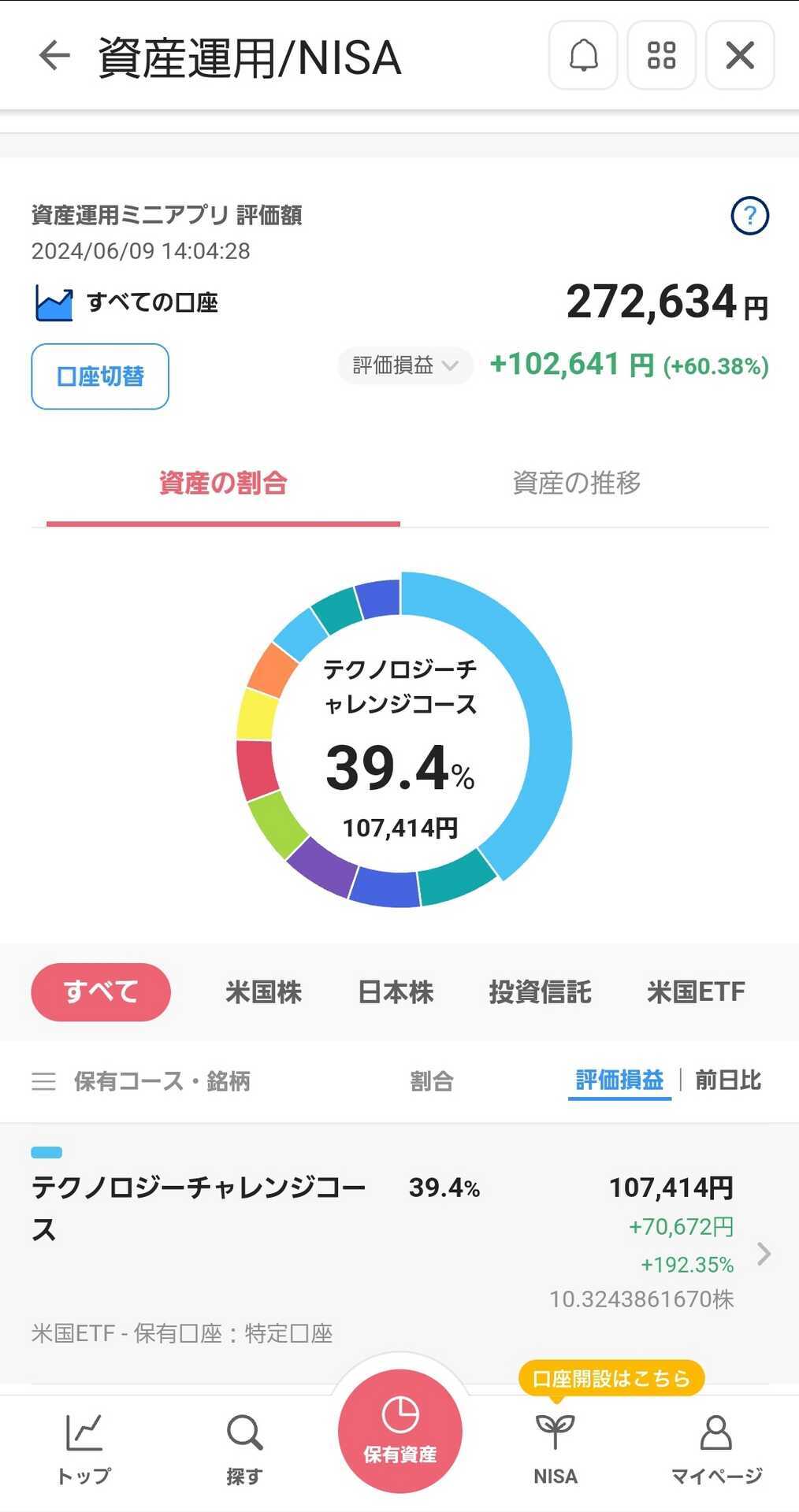Open the question mark help icon
Image resolution: width=799 pixels, height=1512 pixels.
tap(749, 215)
